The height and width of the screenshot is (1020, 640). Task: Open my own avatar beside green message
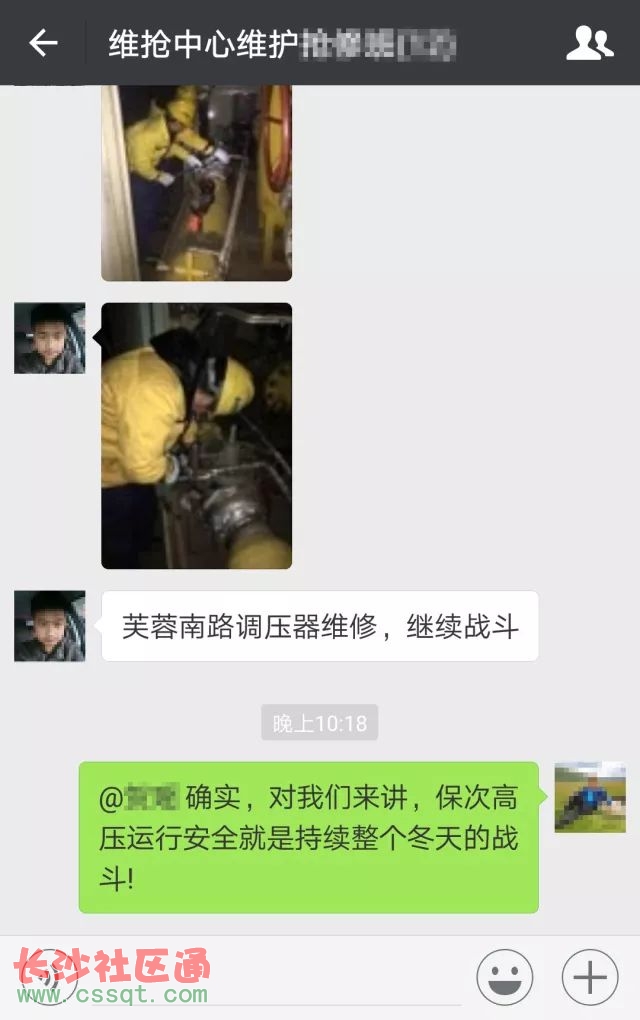point(590,797)
